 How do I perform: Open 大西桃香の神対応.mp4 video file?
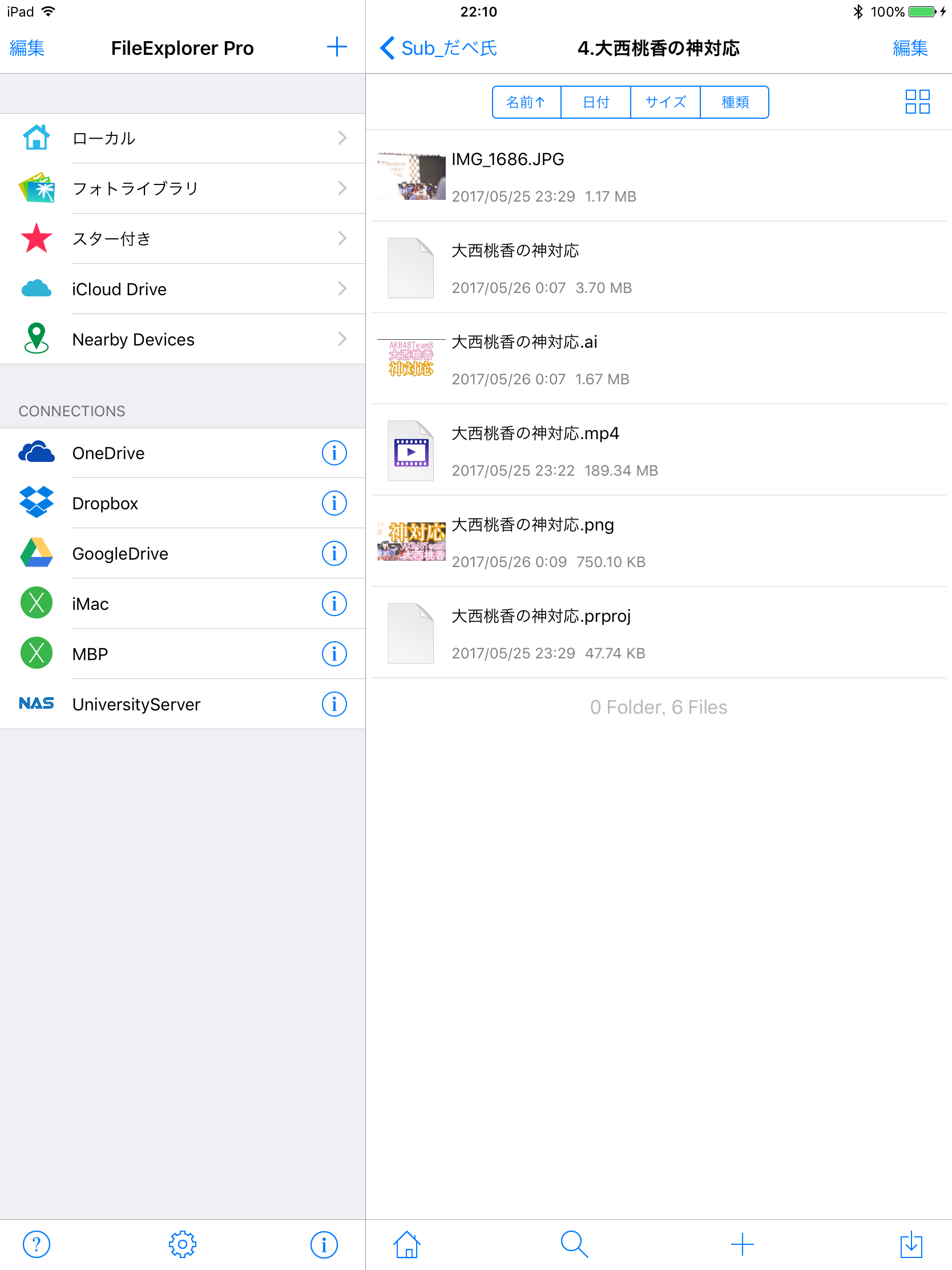(535, 434)
